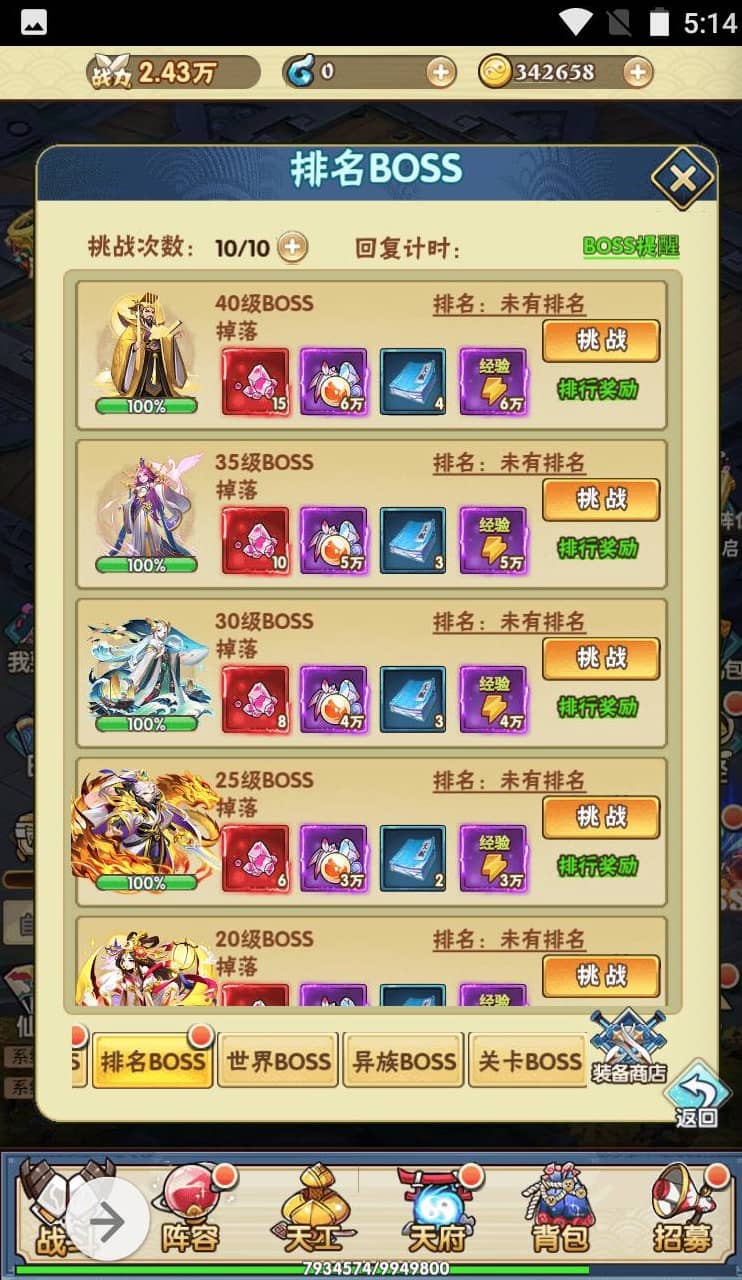This screenshot has height=1280, width=742.
Task: Add more challenge attempts with plus icon
Action: coord(292,247)
